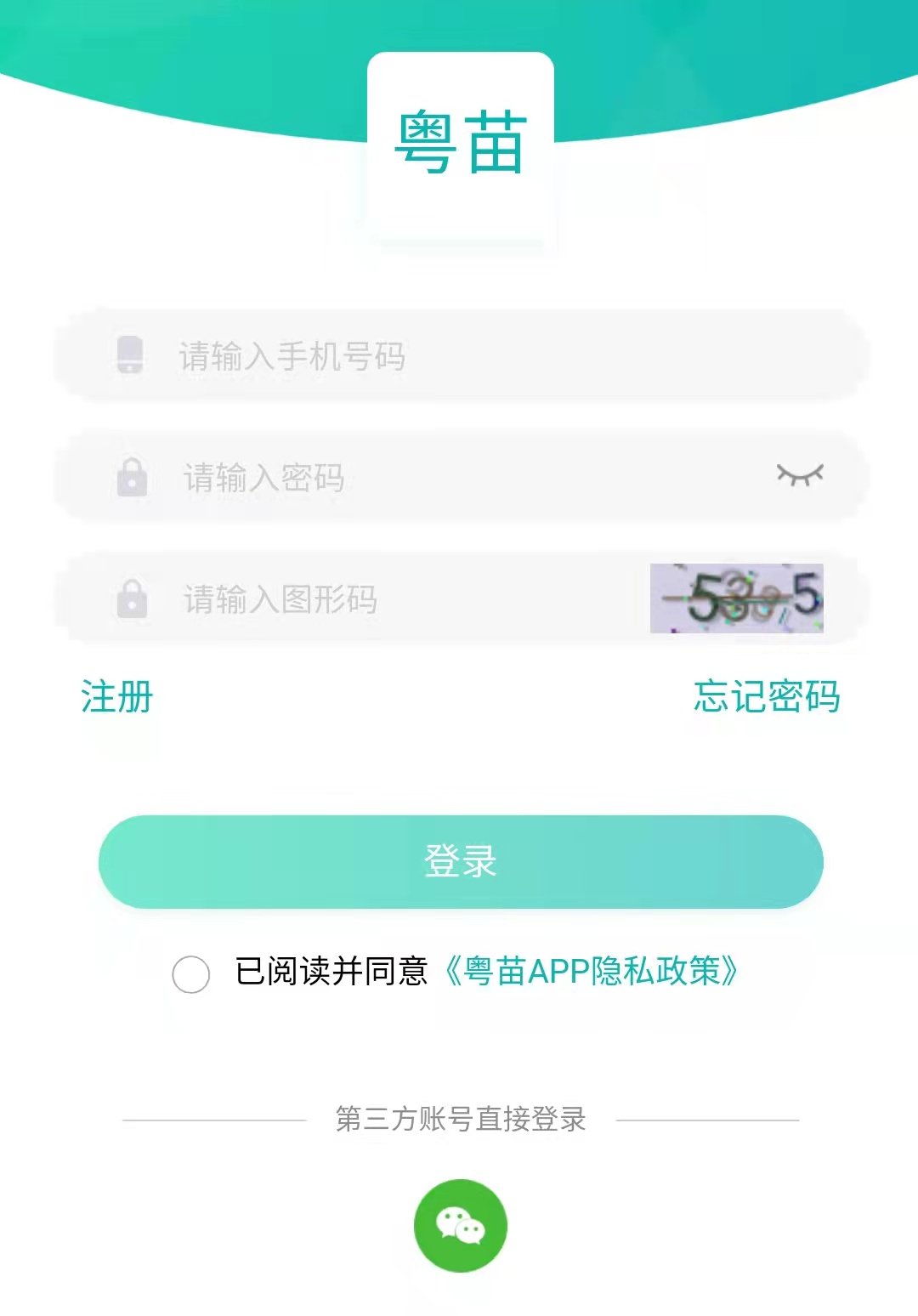Focus the phone number input field
The height and width of the screenshot is (1316, 918).
click(476, 355)
